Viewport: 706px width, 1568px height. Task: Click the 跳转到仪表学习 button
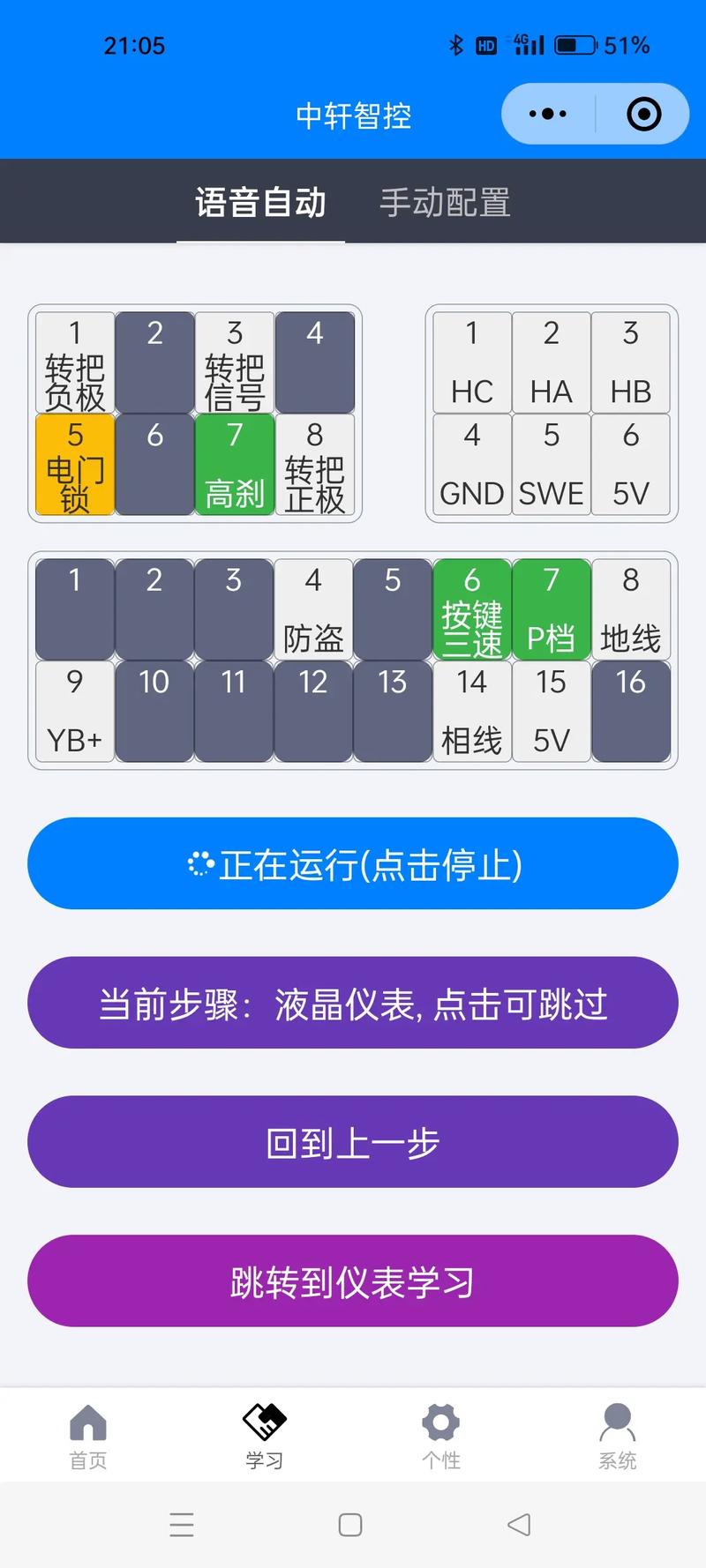[x=351, y=1281]
